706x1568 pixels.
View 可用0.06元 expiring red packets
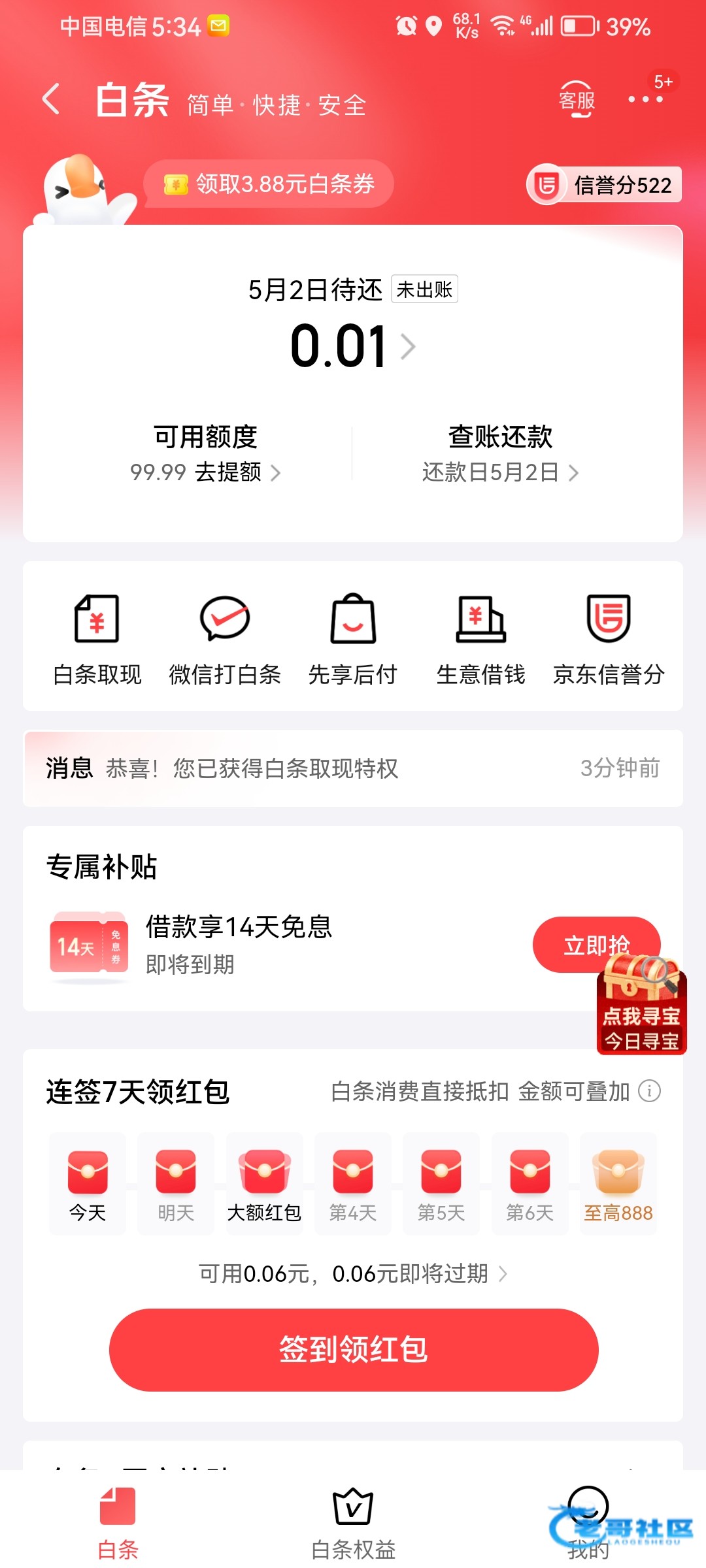[x=353, y=1273]
